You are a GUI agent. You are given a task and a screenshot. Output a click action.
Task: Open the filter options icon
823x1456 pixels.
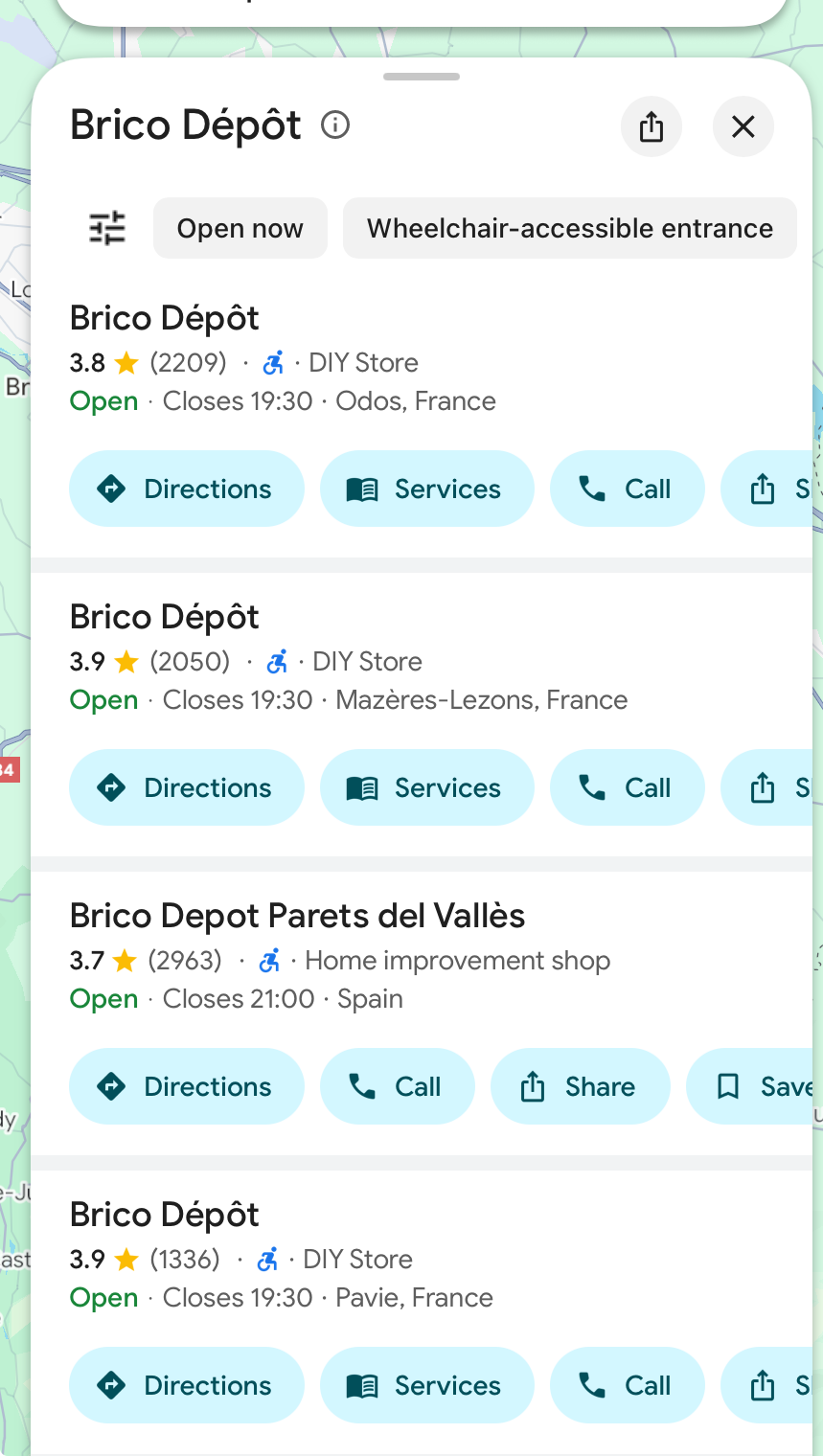[x=107, y=228]
